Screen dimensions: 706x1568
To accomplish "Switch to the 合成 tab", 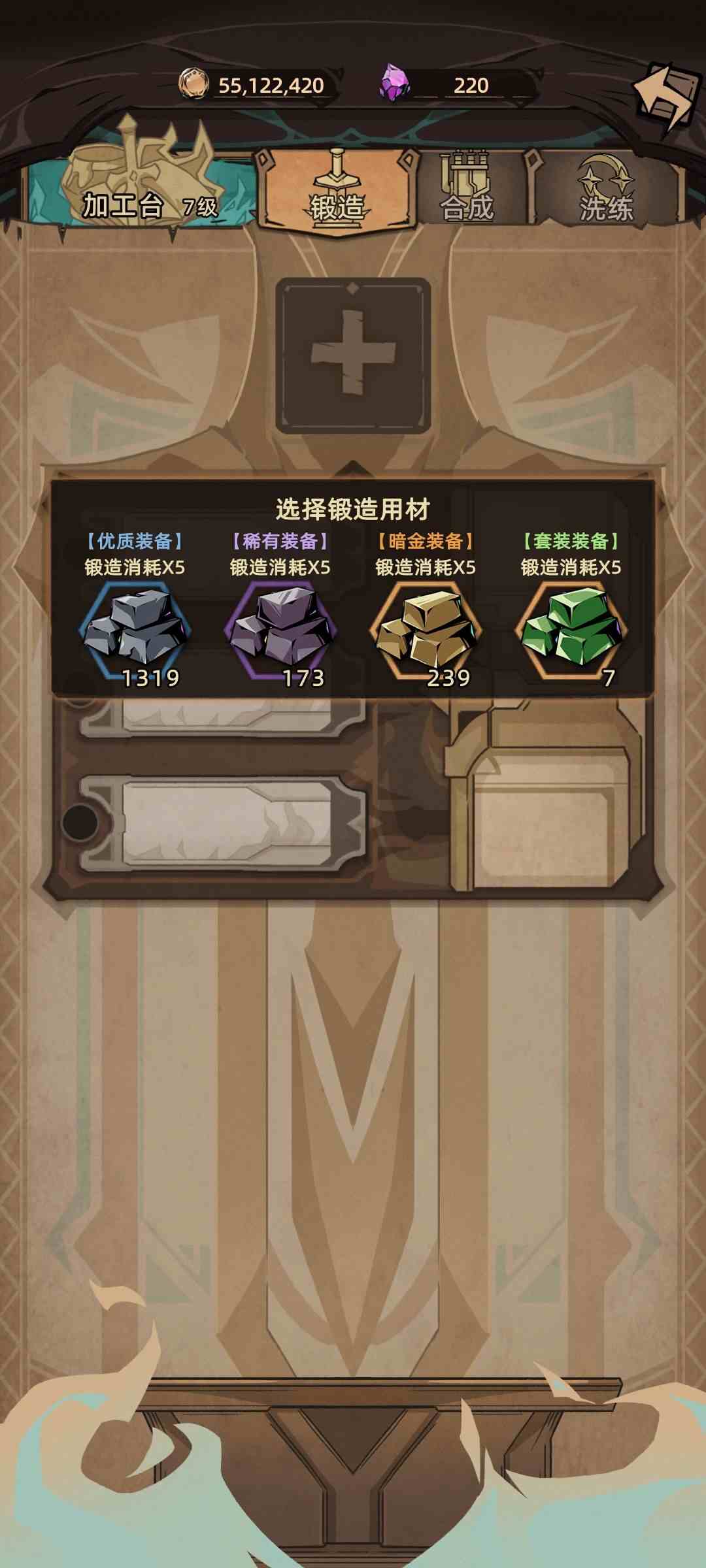I will 467,191.
